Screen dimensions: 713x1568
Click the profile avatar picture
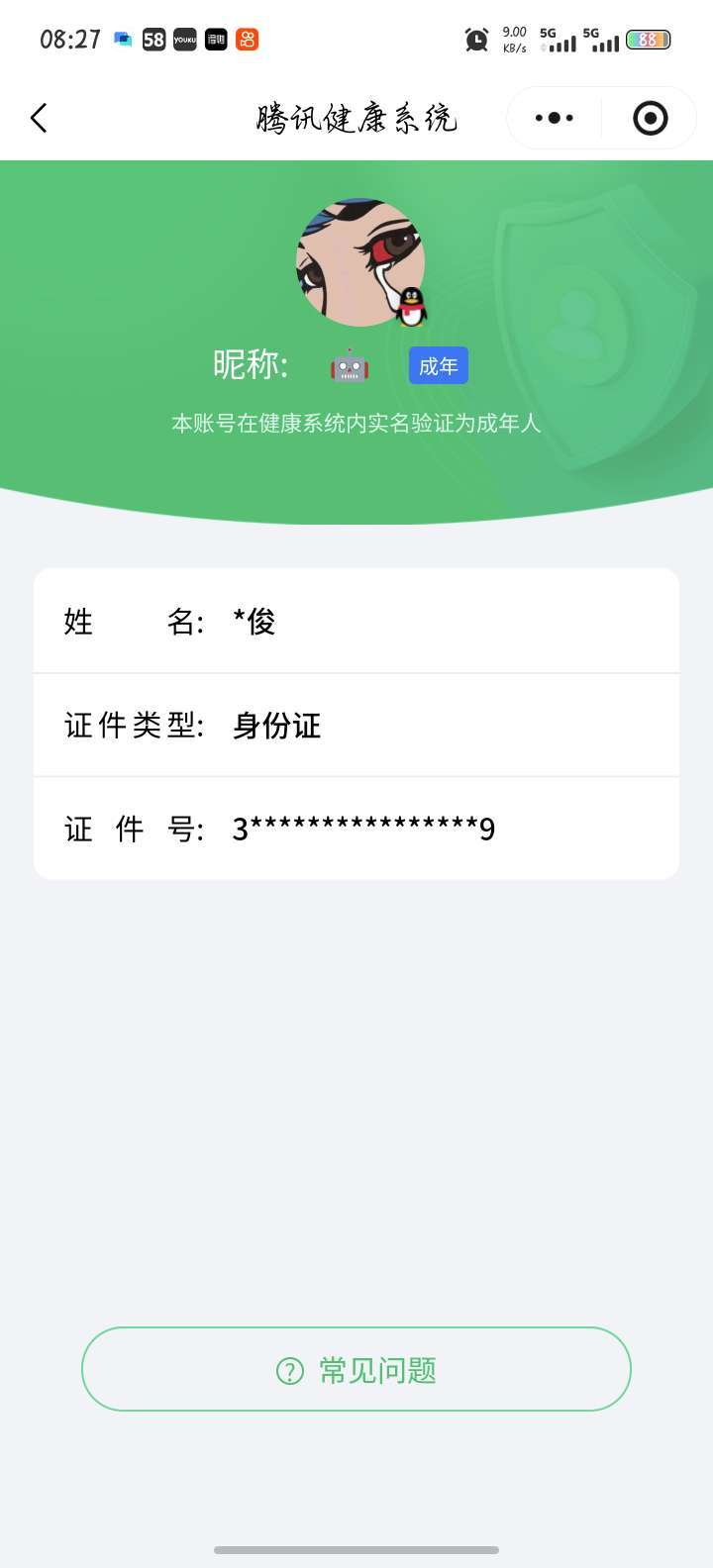(358, 262)
